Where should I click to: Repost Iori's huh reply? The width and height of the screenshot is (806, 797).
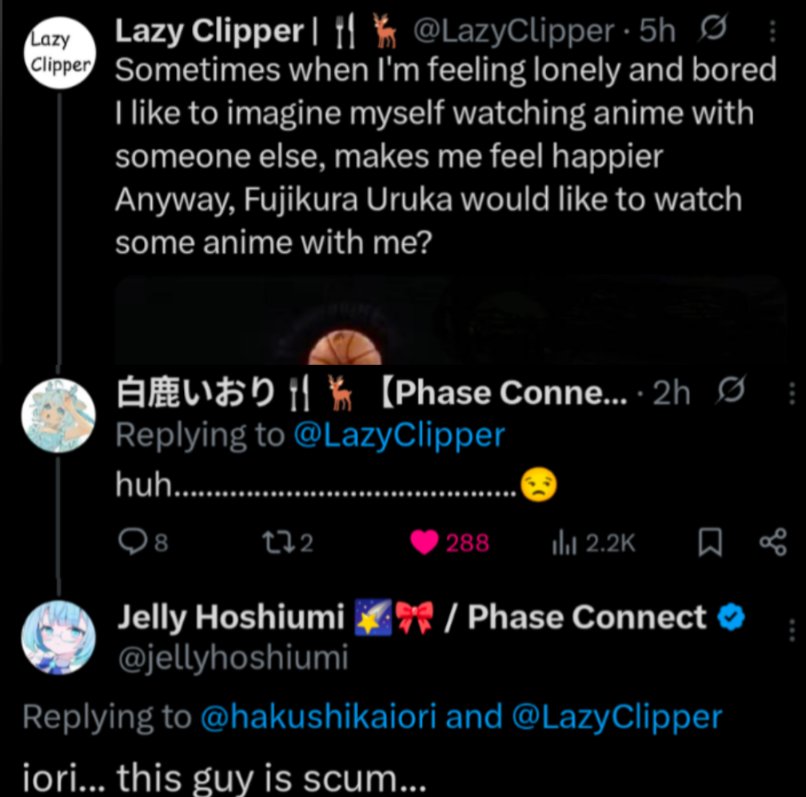[x=274, y=542]
